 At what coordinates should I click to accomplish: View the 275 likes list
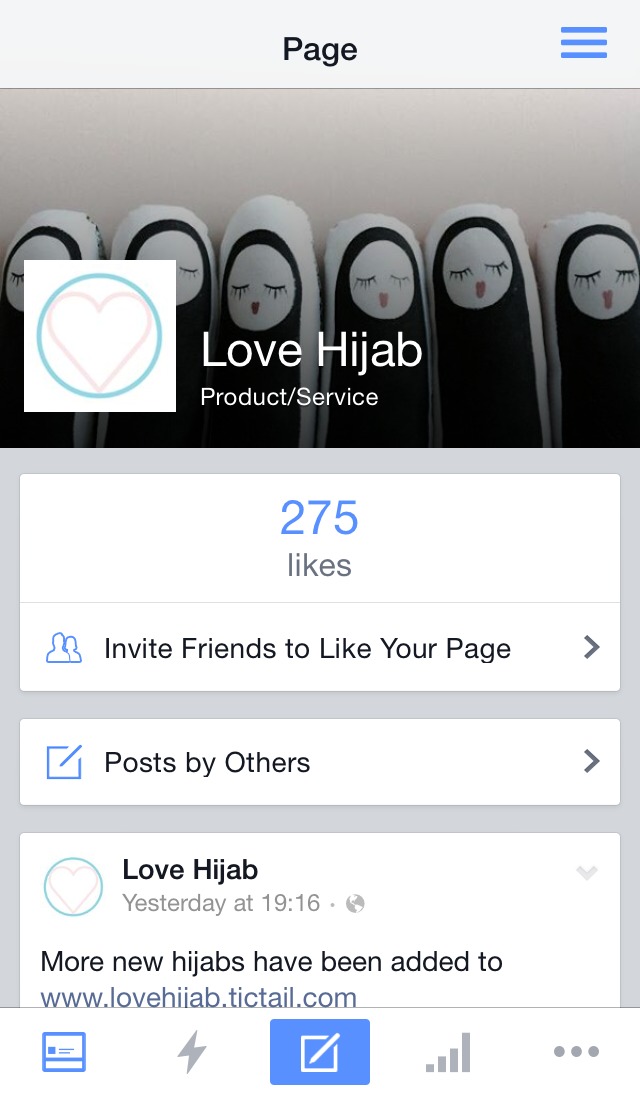click(319, 538)
